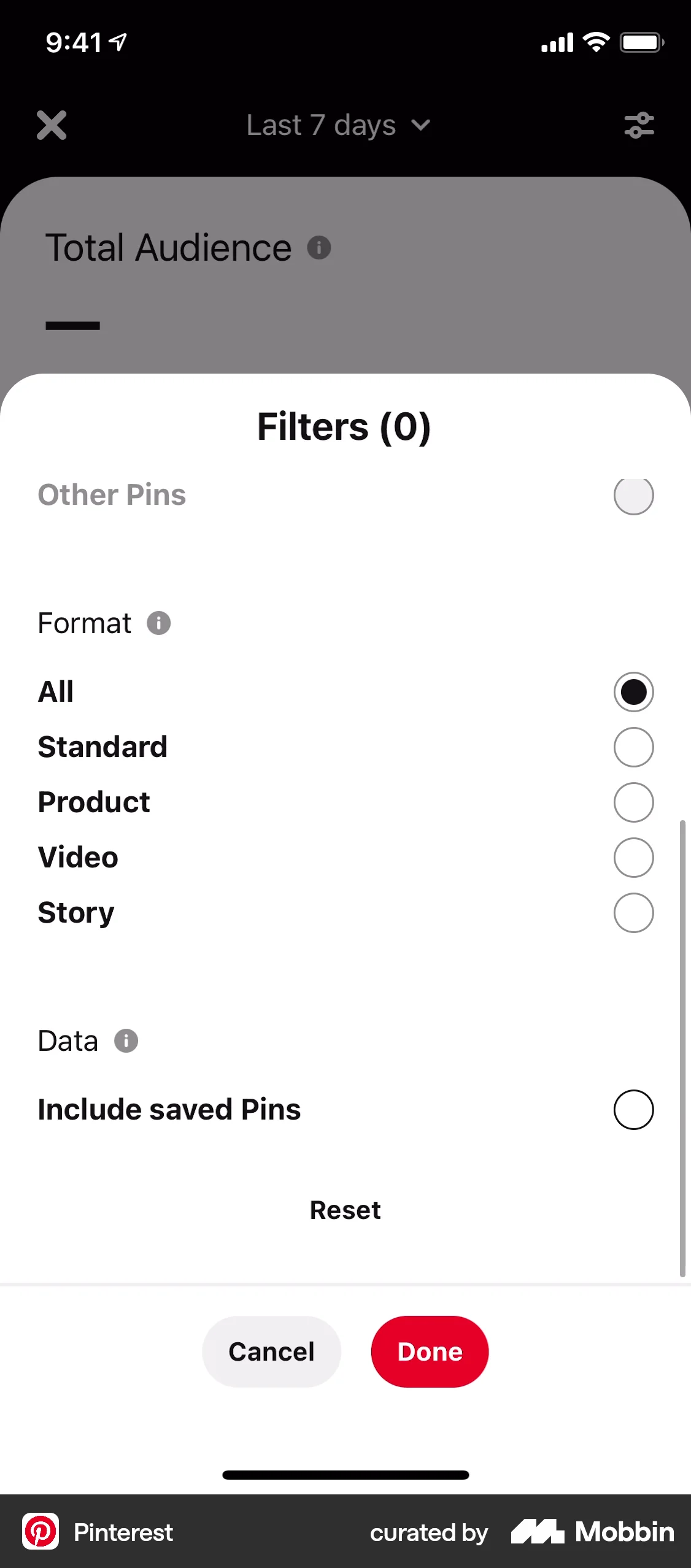
Task: Select the Story format option
Action: click(633, 912)
